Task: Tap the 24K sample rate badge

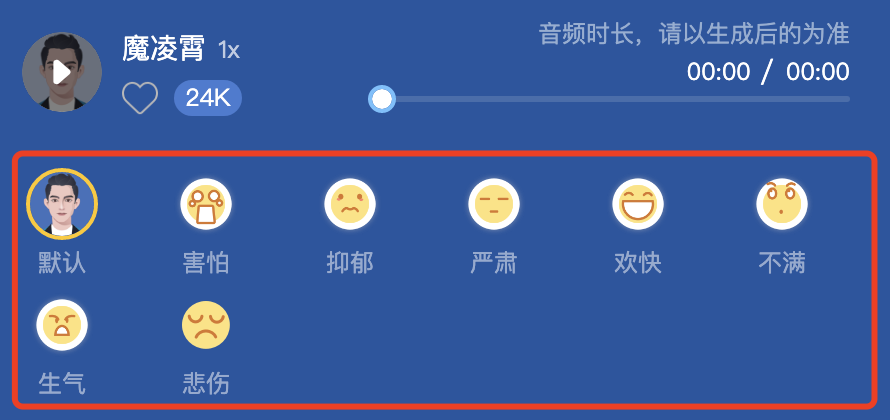Action: coord(208,98)
